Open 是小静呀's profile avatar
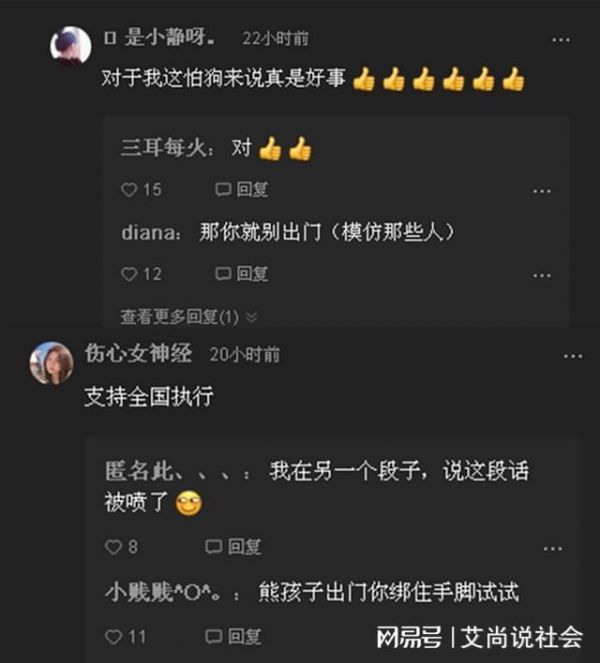Viewport: 600px width, 663px height. [71, 45]
